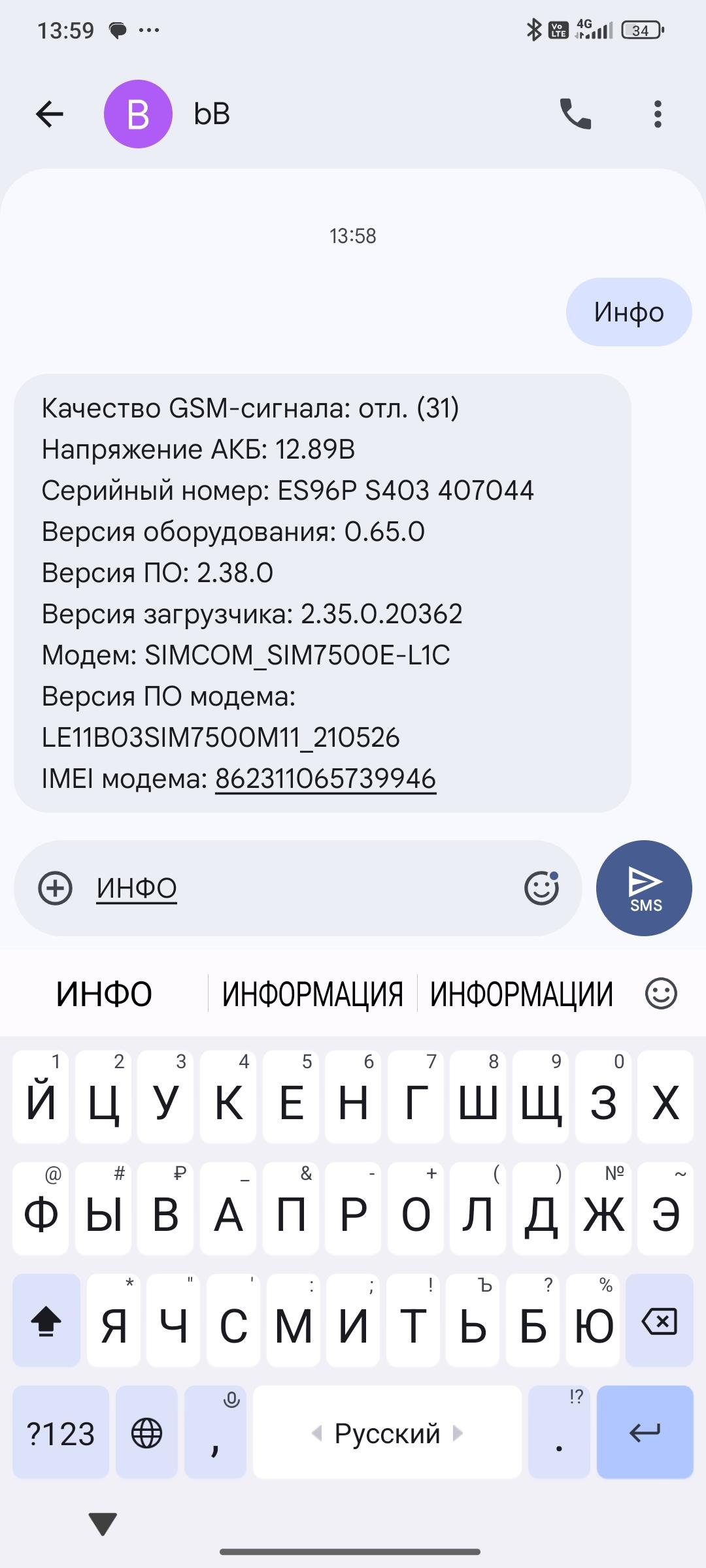Go back to the conversations list
The height and width of the screenshot is (1568, 706).
click(49, 114)
